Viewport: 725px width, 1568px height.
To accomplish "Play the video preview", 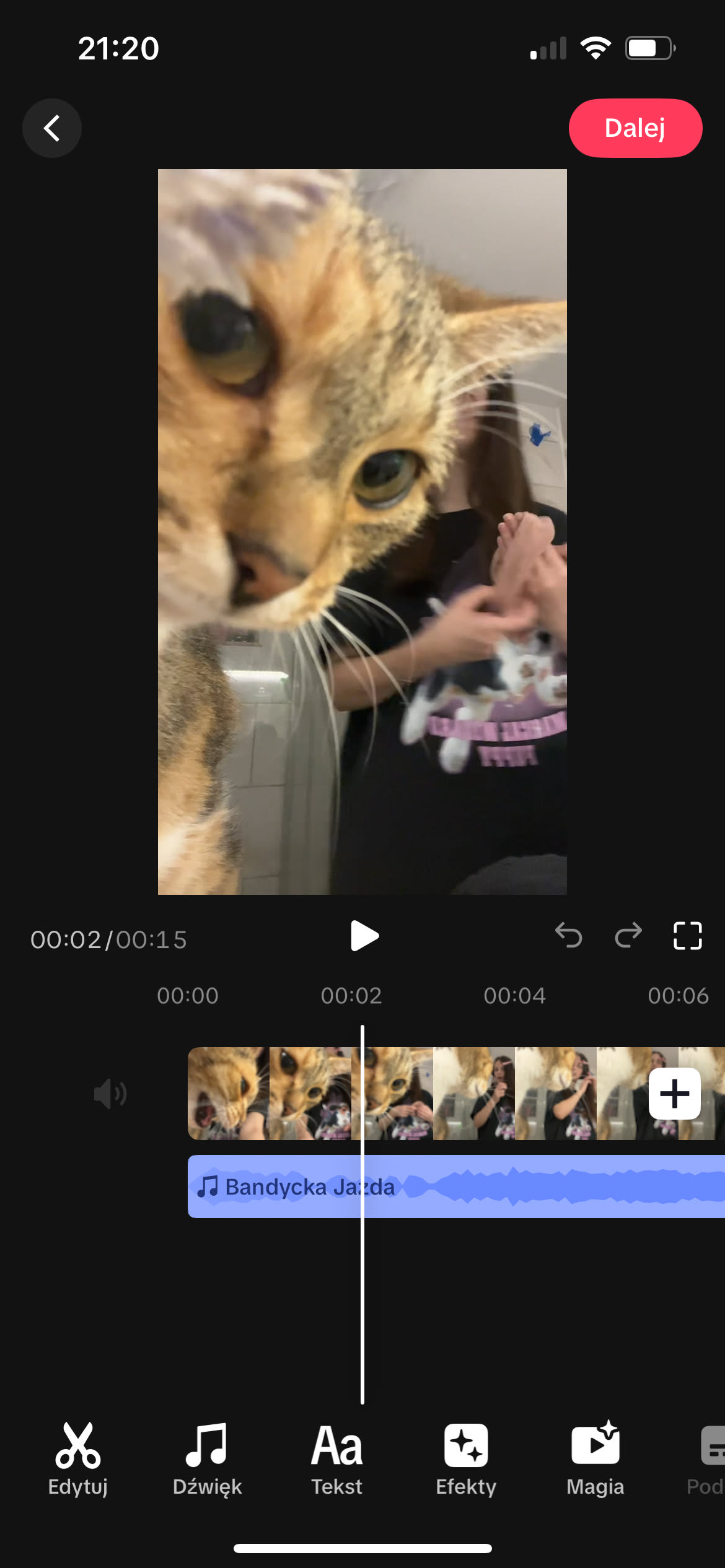I will pyautogui.click(x=364, y=936).
